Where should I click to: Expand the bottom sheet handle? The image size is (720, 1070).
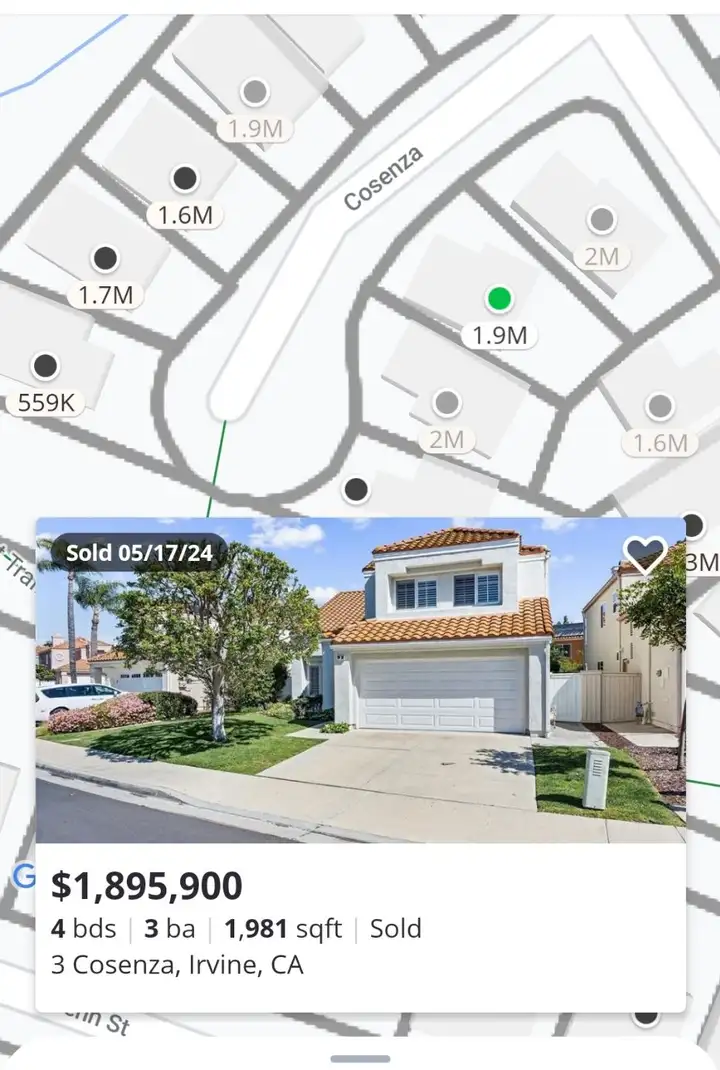point(360,1059)
